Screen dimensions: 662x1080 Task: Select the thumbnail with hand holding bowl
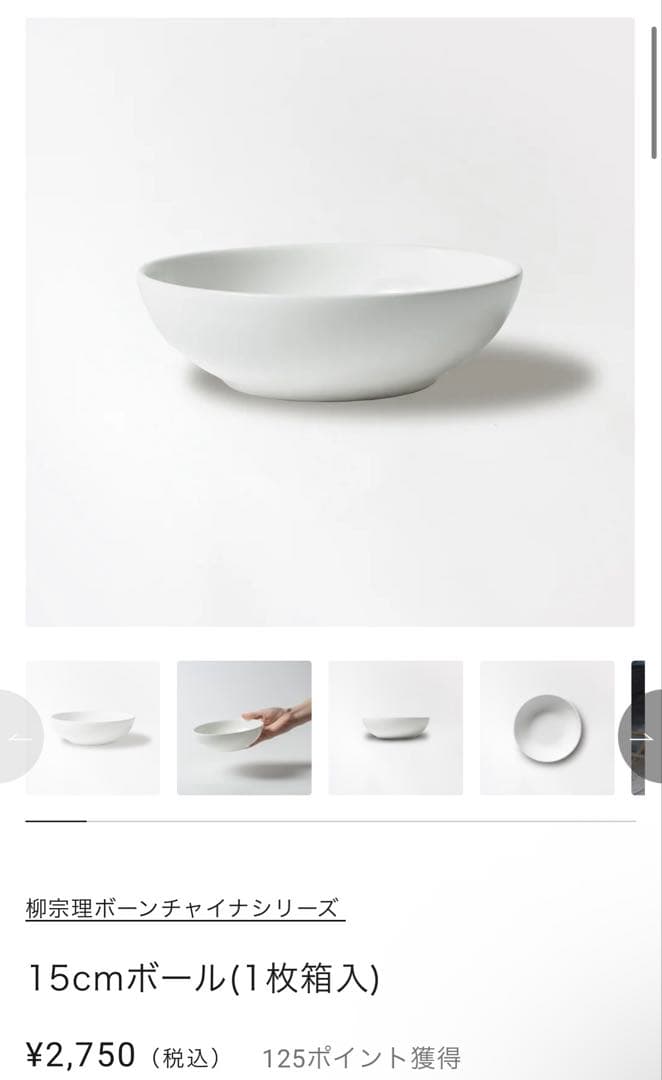tap(244, 728)
